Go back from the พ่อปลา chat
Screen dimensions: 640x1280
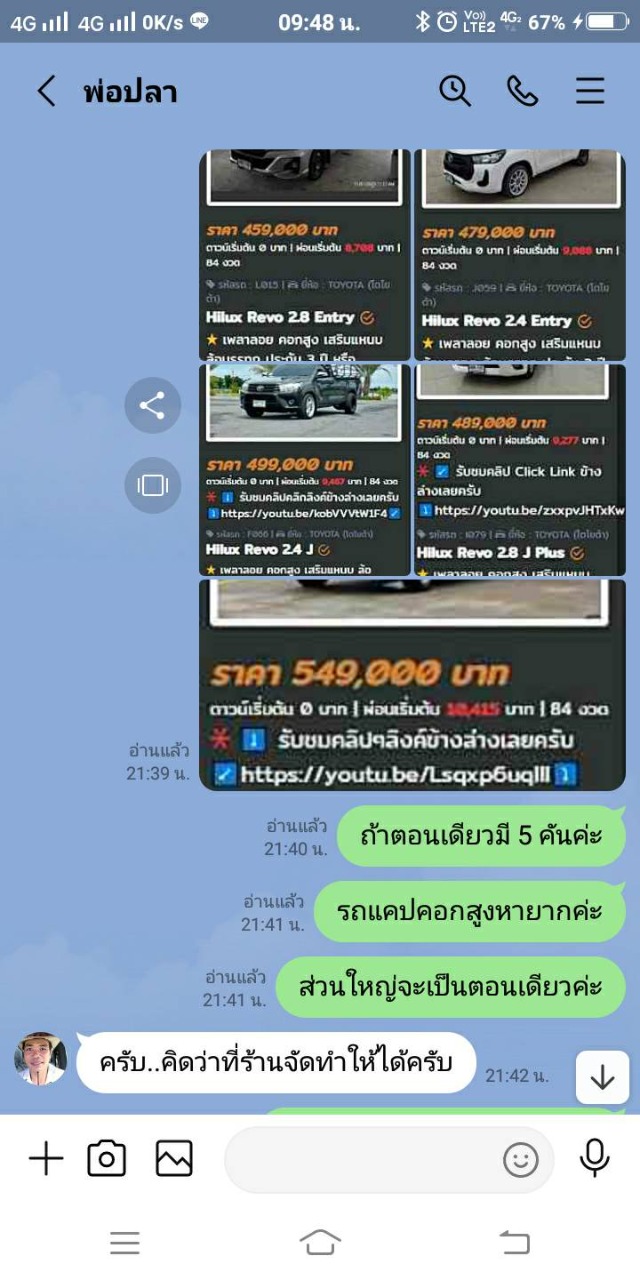pos(46,91)
